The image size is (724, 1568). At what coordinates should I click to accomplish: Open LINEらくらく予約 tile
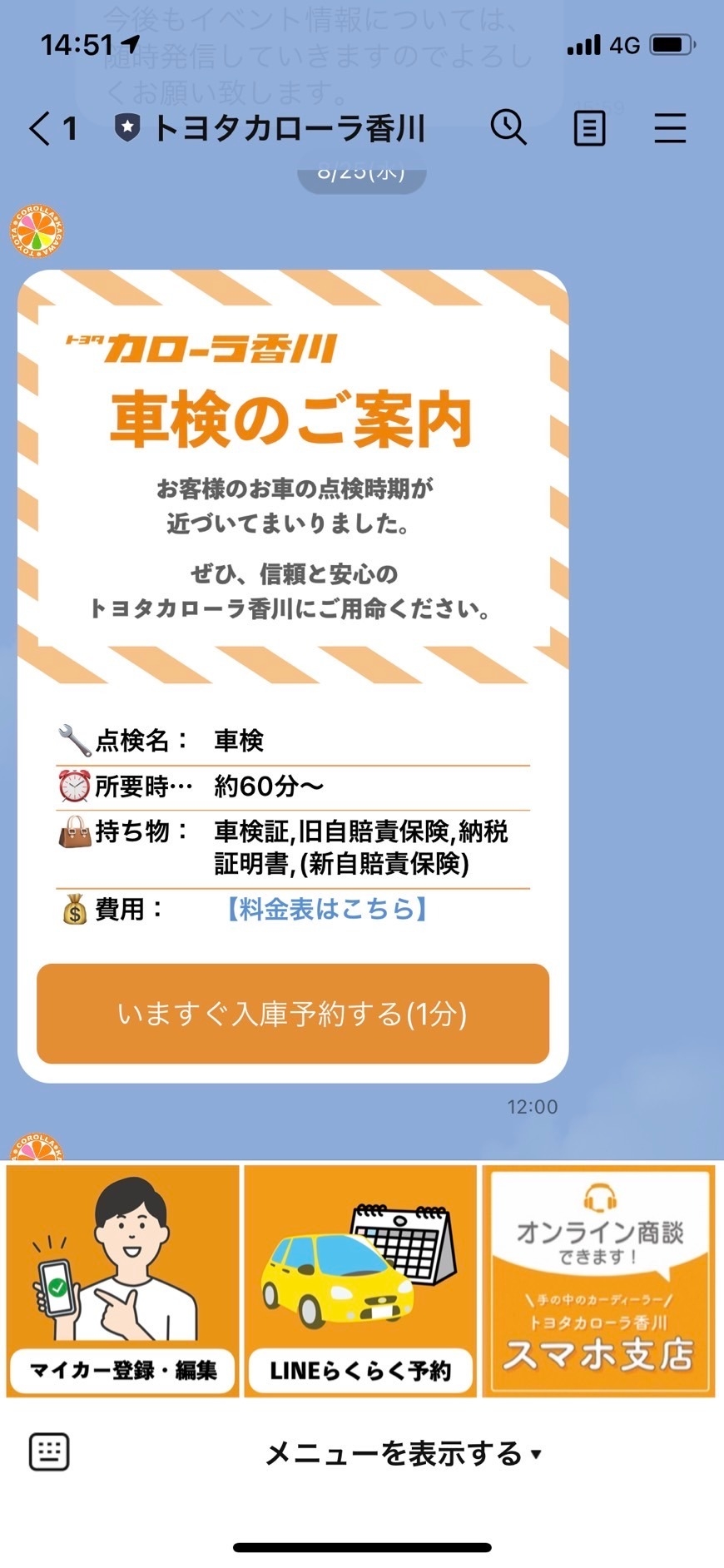pos(360,1280)
